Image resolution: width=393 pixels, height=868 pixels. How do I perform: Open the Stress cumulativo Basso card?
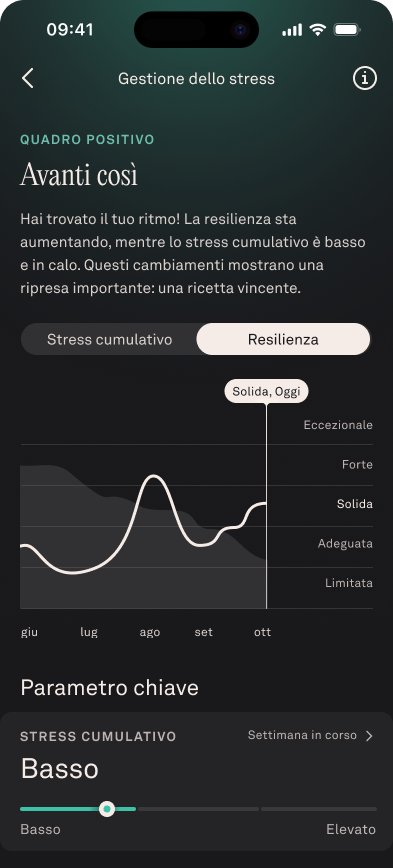(x=196, y=781)
